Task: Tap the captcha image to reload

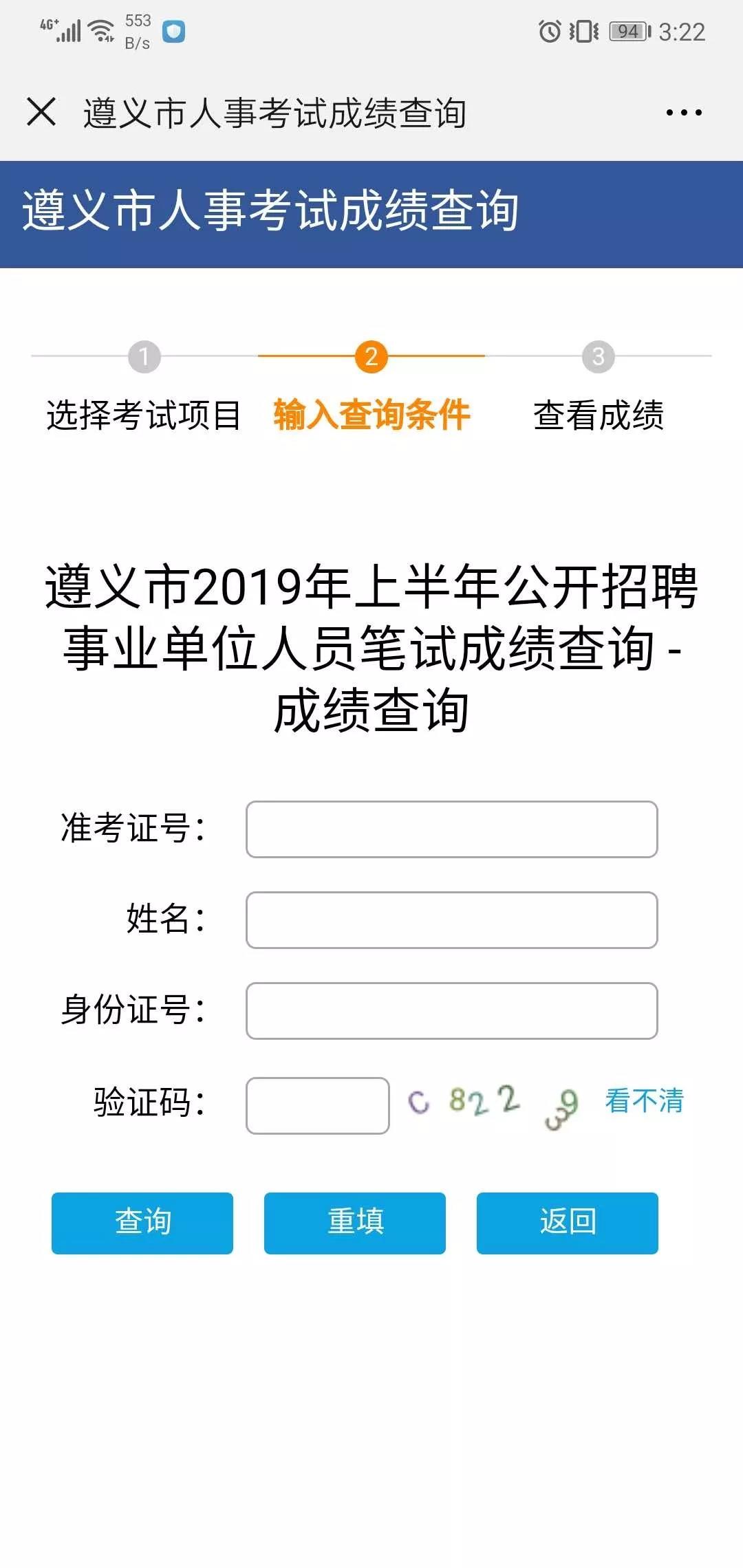Action: [x=494, y=1104]
